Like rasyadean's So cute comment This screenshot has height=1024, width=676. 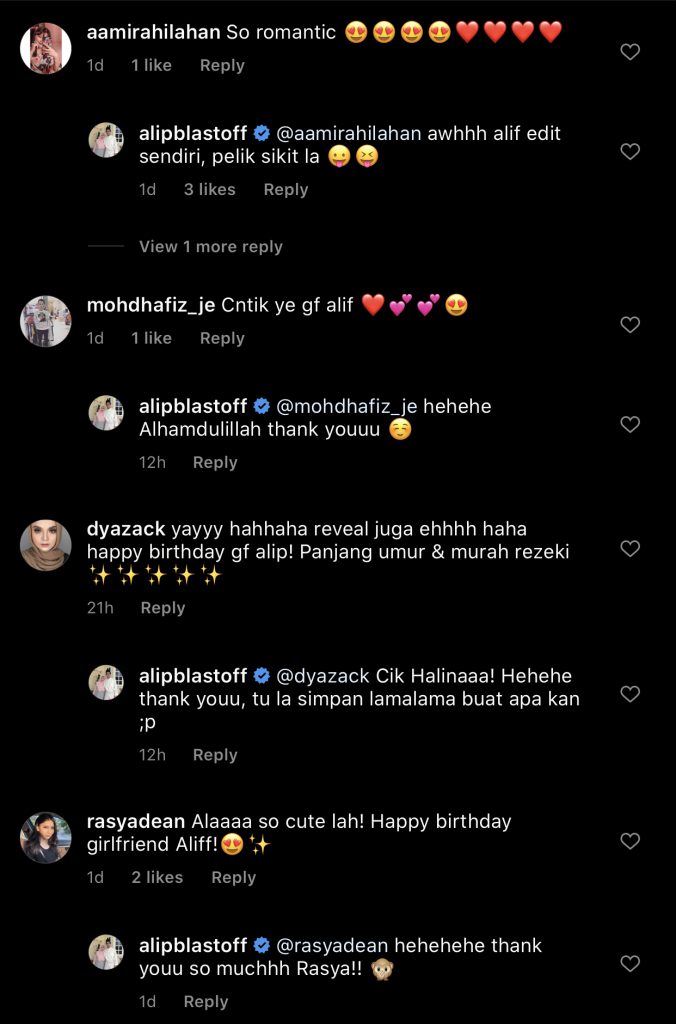[630, 842]
